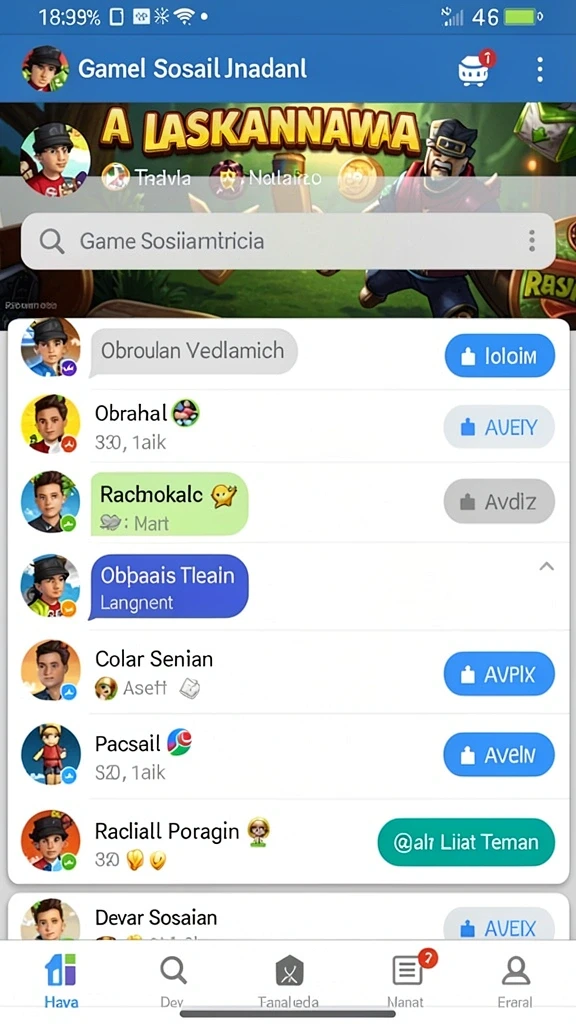Collapse the Obpaais Tleain row chevron
The width and height of the screenshot is (576, 1024).
coord(547,566)
